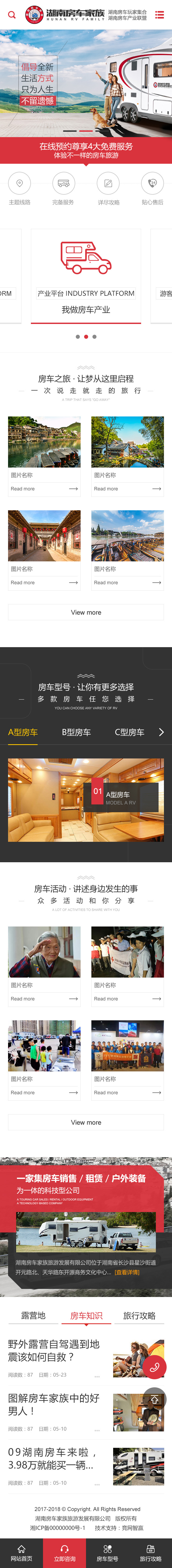Open the hamburger menu
This screenshot has width=172, height=1568.
(159, 15)
